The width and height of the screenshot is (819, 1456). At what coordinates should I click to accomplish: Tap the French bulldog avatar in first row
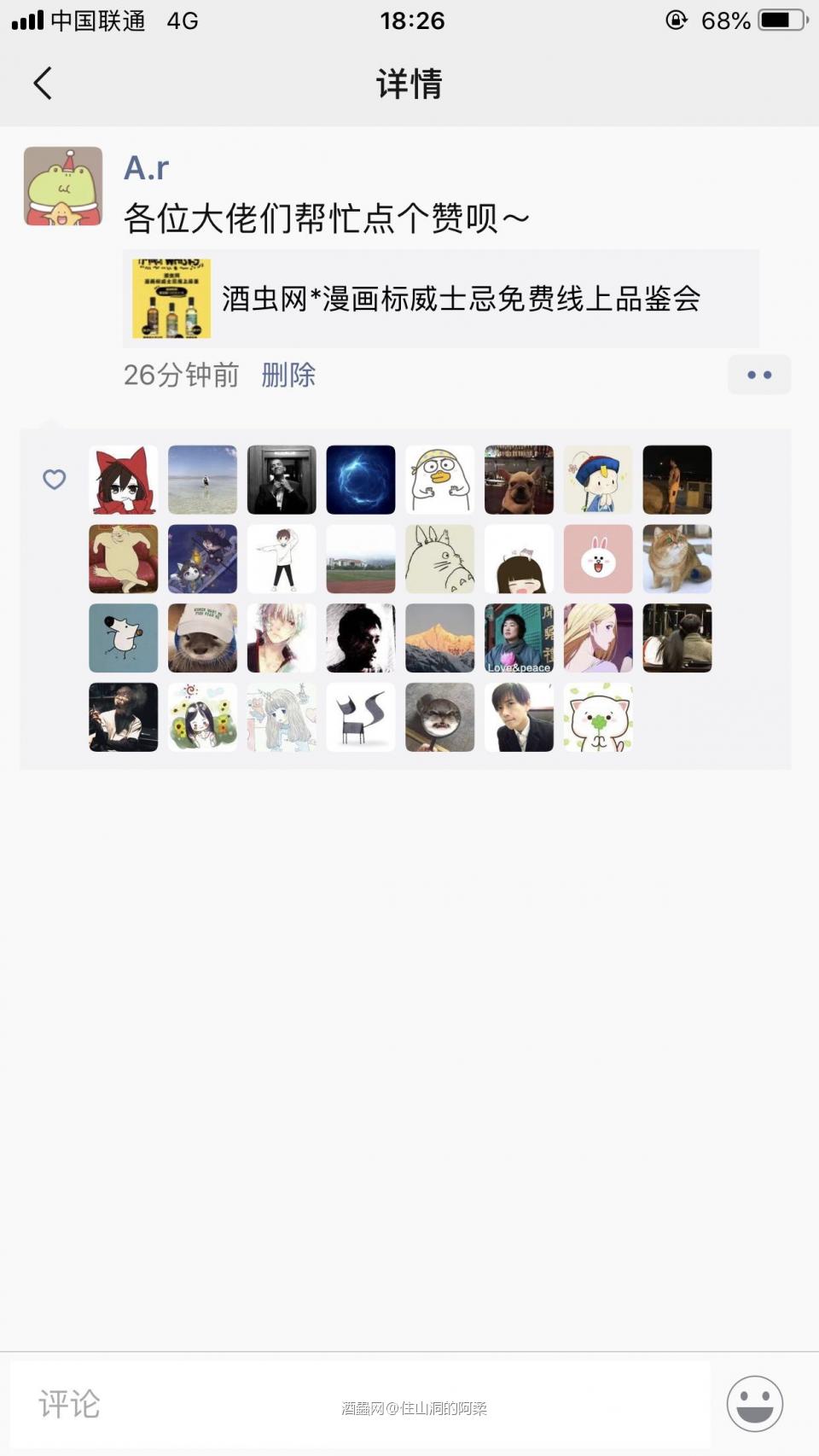[519, 480]
